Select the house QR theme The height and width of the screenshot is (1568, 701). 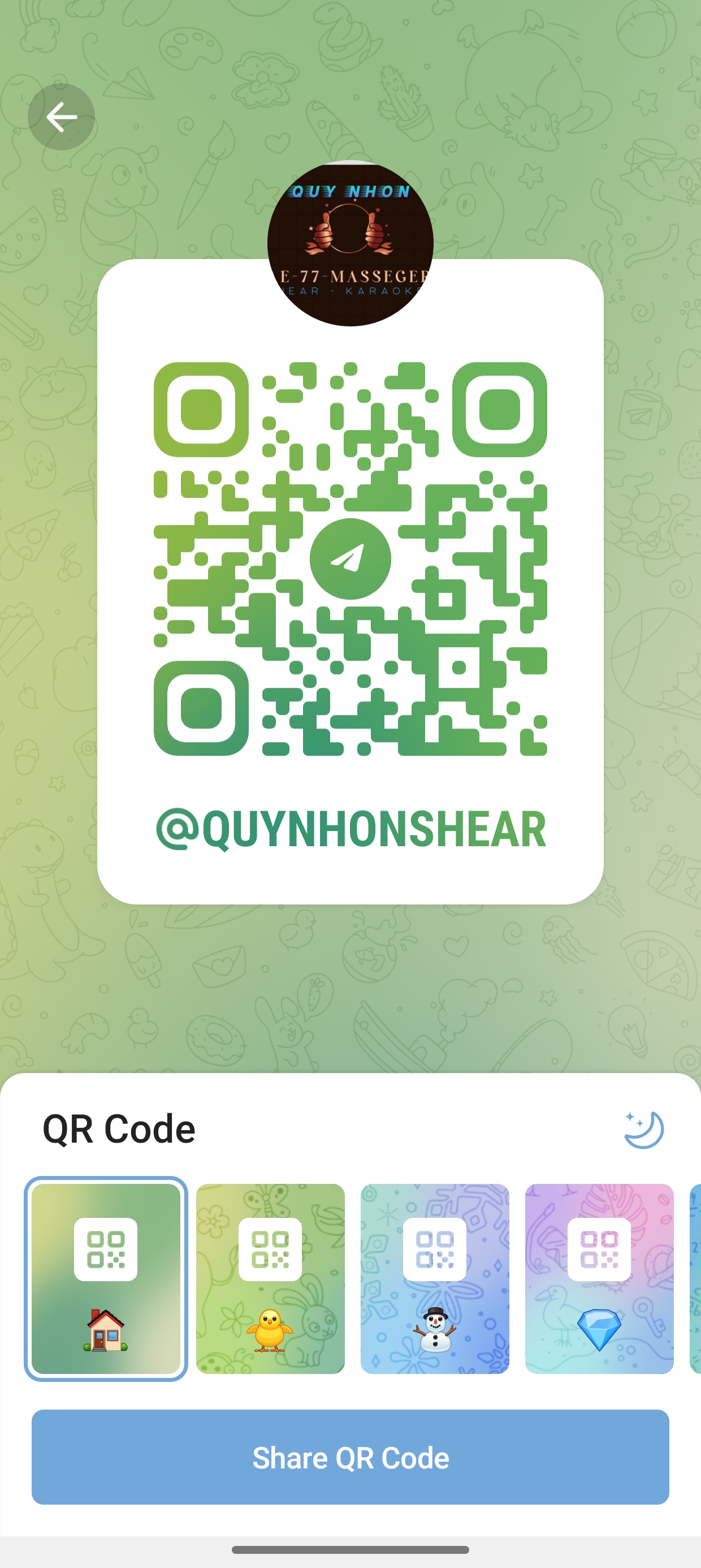coord(106,1278)
